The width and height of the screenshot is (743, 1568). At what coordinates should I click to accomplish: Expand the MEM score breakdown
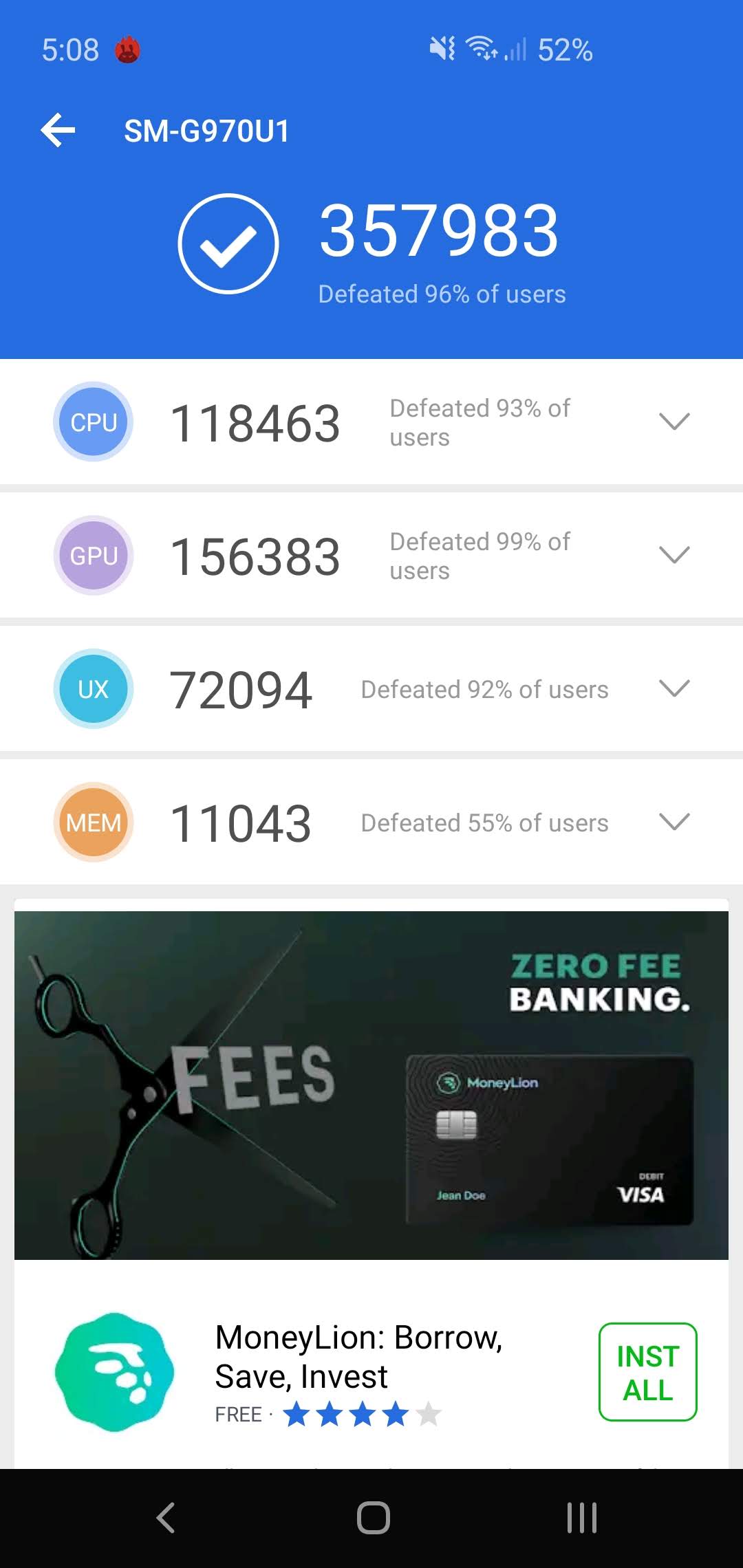tap(674, 822)
